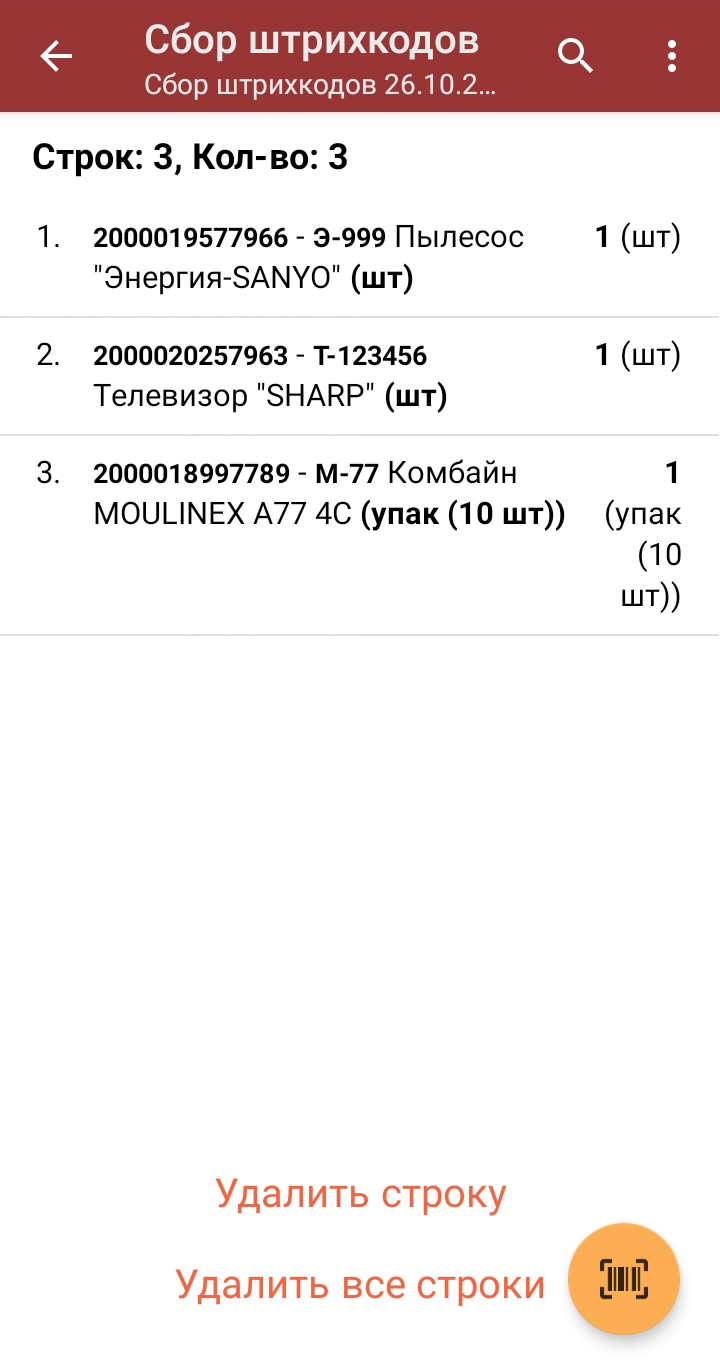Go back using the arrow icon
The width and height of the screenshot is (720, 1365).
click(x=56, y=57)
